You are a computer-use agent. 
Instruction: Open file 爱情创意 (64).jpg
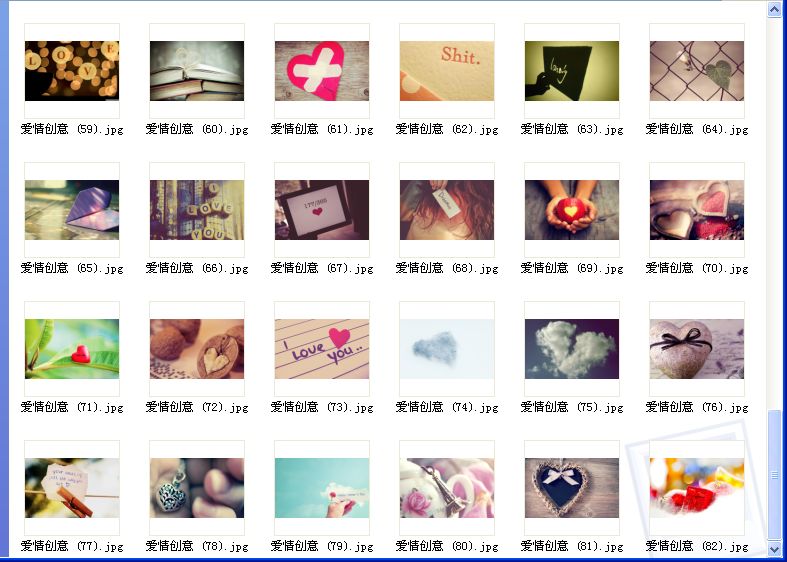pos(697,71)
